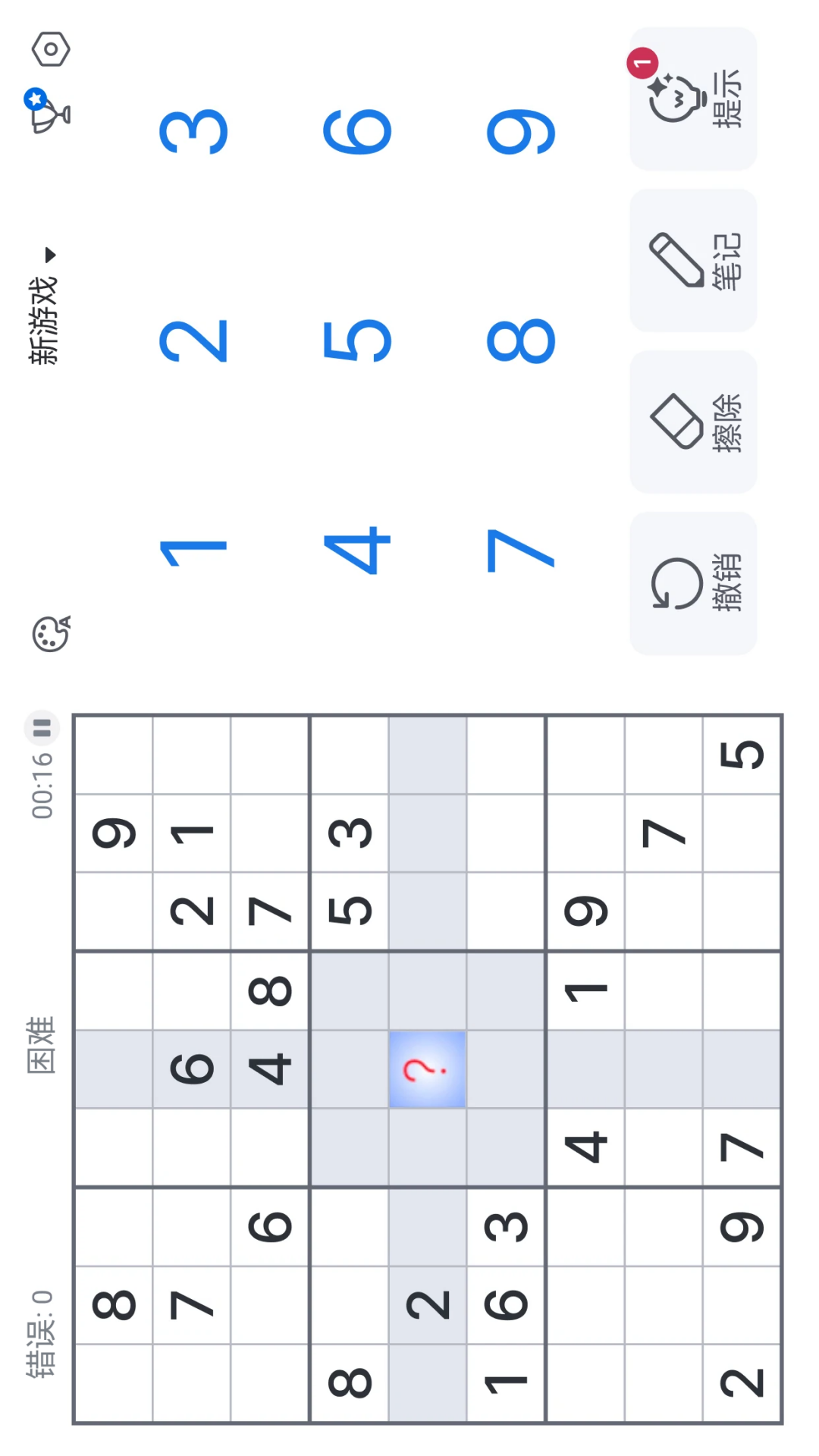Screen dimensions: 819x1456
Task: Use the 提示 hint button
Action: [x=693, y=99]
